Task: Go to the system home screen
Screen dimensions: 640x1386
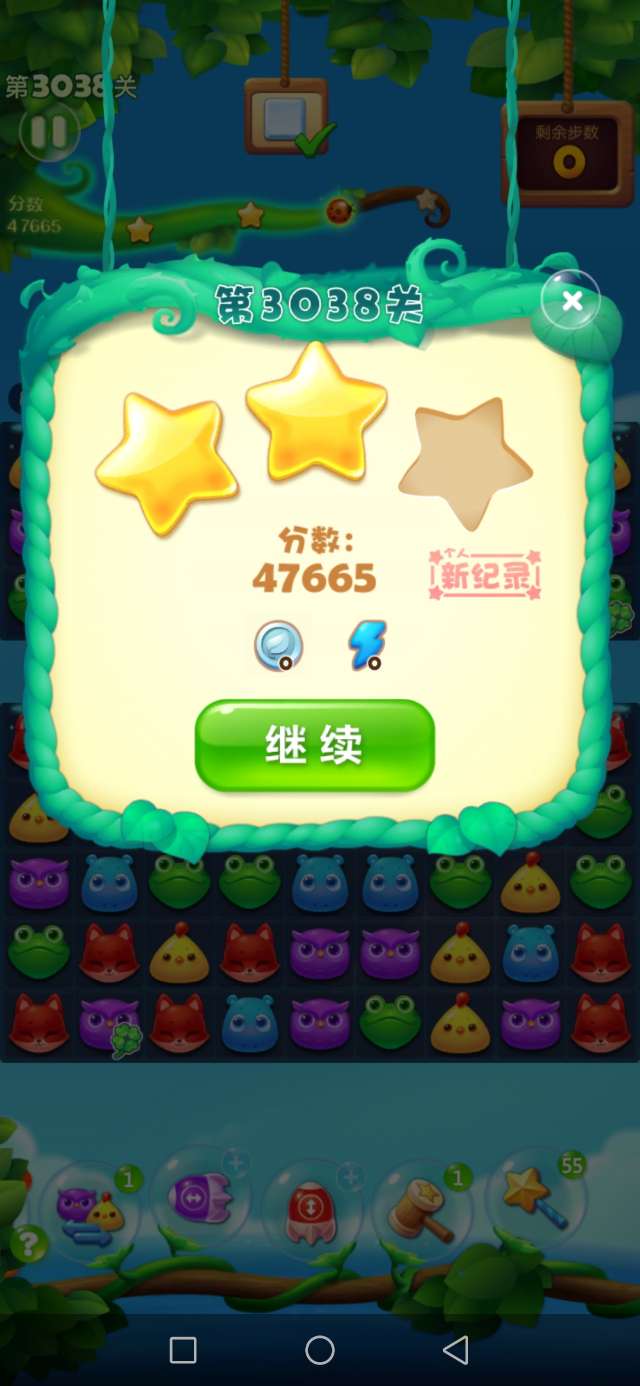Action: point(320,1350)
